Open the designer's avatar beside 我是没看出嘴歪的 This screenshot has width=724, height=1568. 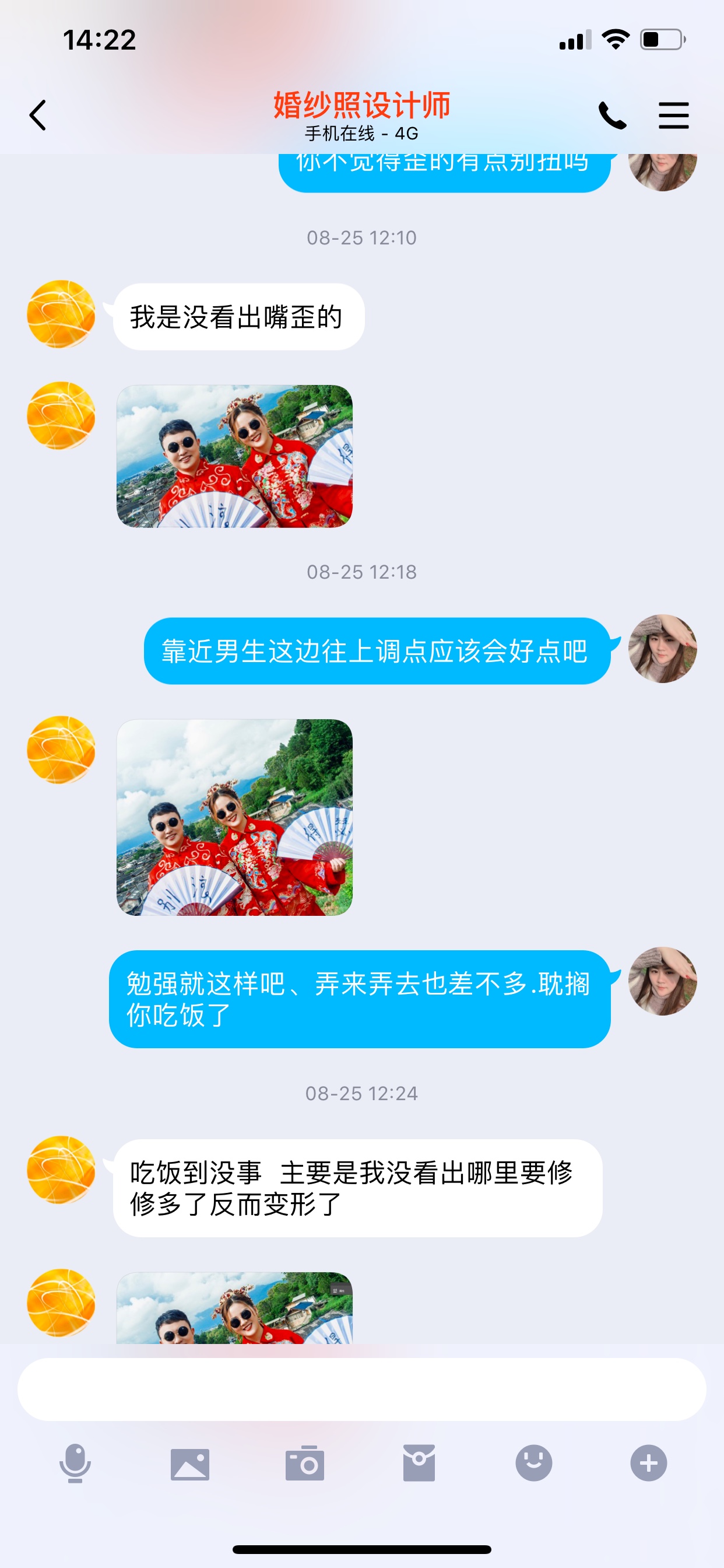(61, 314)
